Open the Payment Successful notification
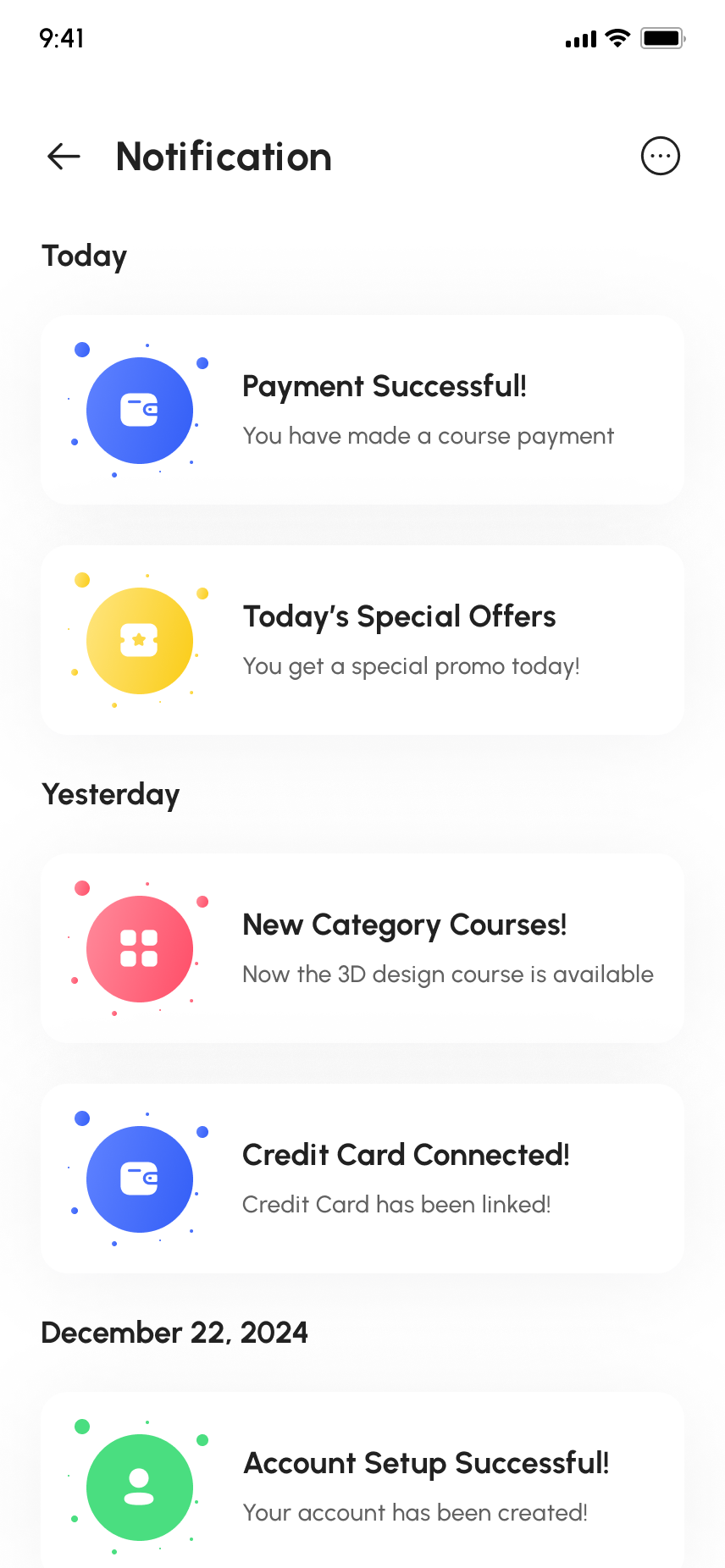The width and height of the screenshot is (725, 1568). pyautogui.click(x=362, y=411)
